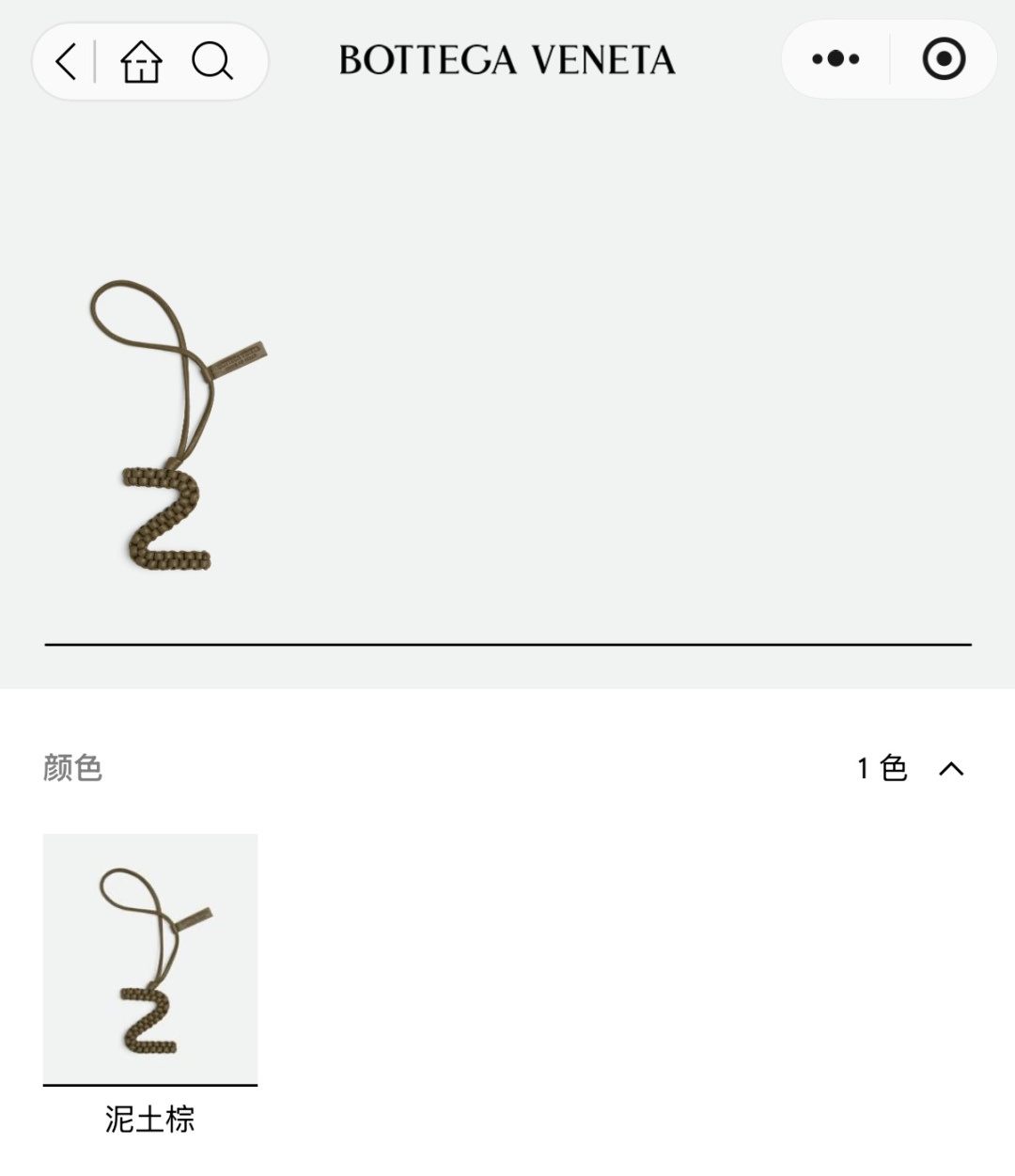Open the mini program more options menu
Viewport: 1015px width, 1176px height.
point(835,59)
